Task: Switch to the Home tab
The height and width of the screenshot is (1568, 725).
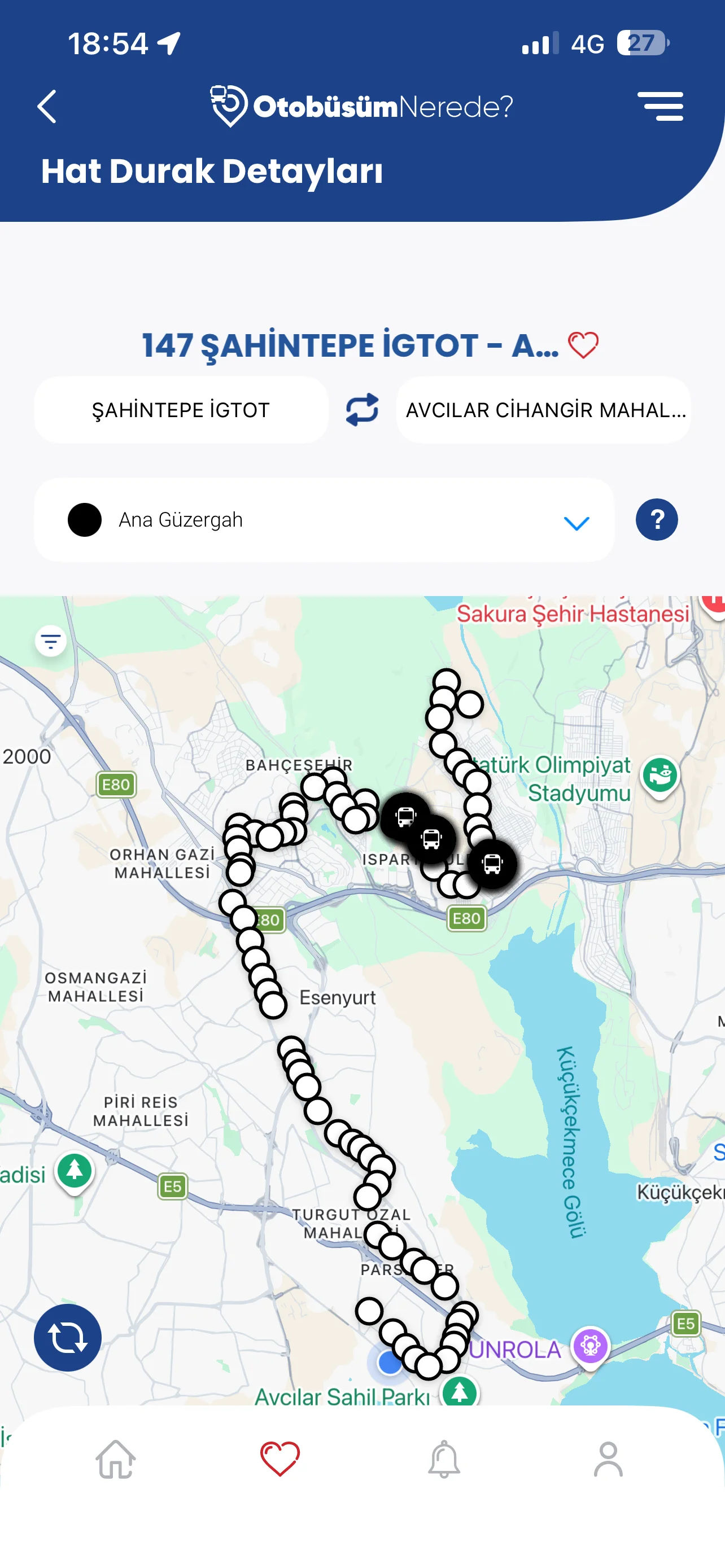Action: click(x=116, y=1459)
